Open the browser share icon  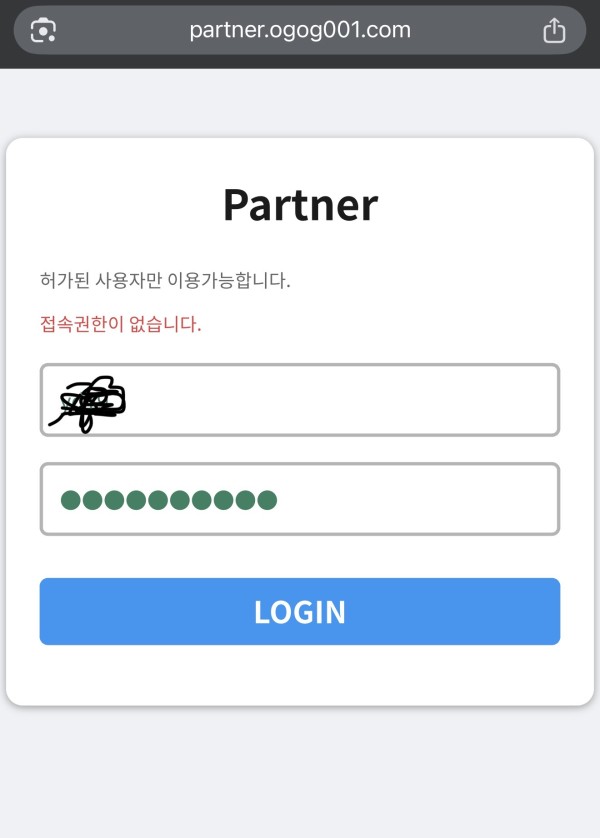tap(554, 31)
